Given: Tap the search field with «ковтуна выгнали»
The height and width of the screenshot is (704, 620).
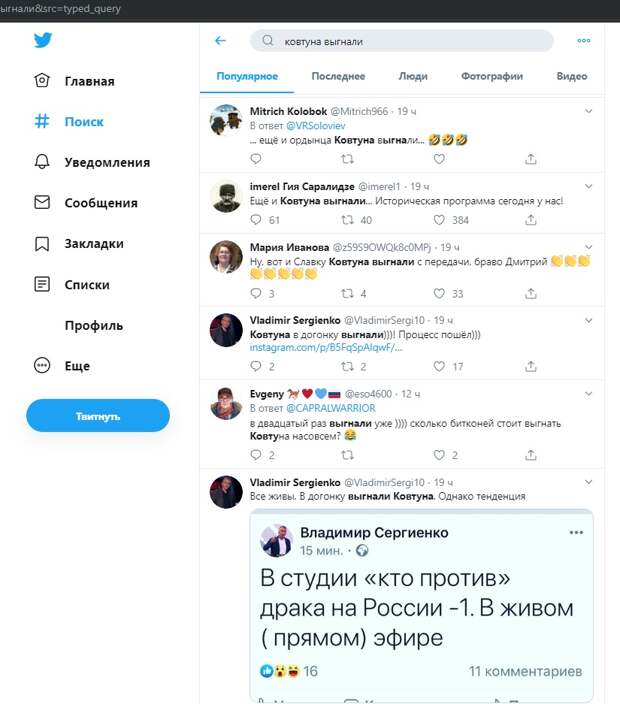Looking at the screenshot, I should [400, 41].
